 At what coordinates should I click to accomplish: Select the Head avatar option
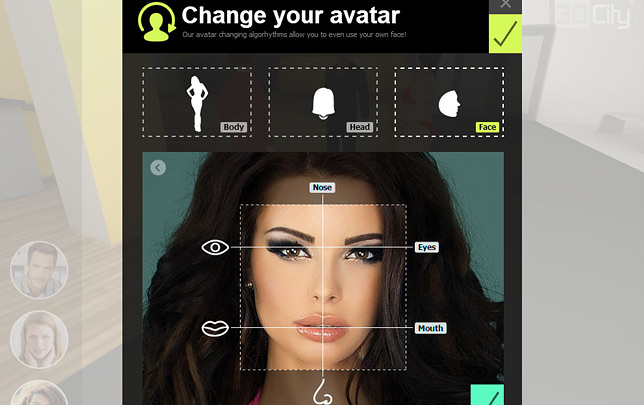pos(322,102)
